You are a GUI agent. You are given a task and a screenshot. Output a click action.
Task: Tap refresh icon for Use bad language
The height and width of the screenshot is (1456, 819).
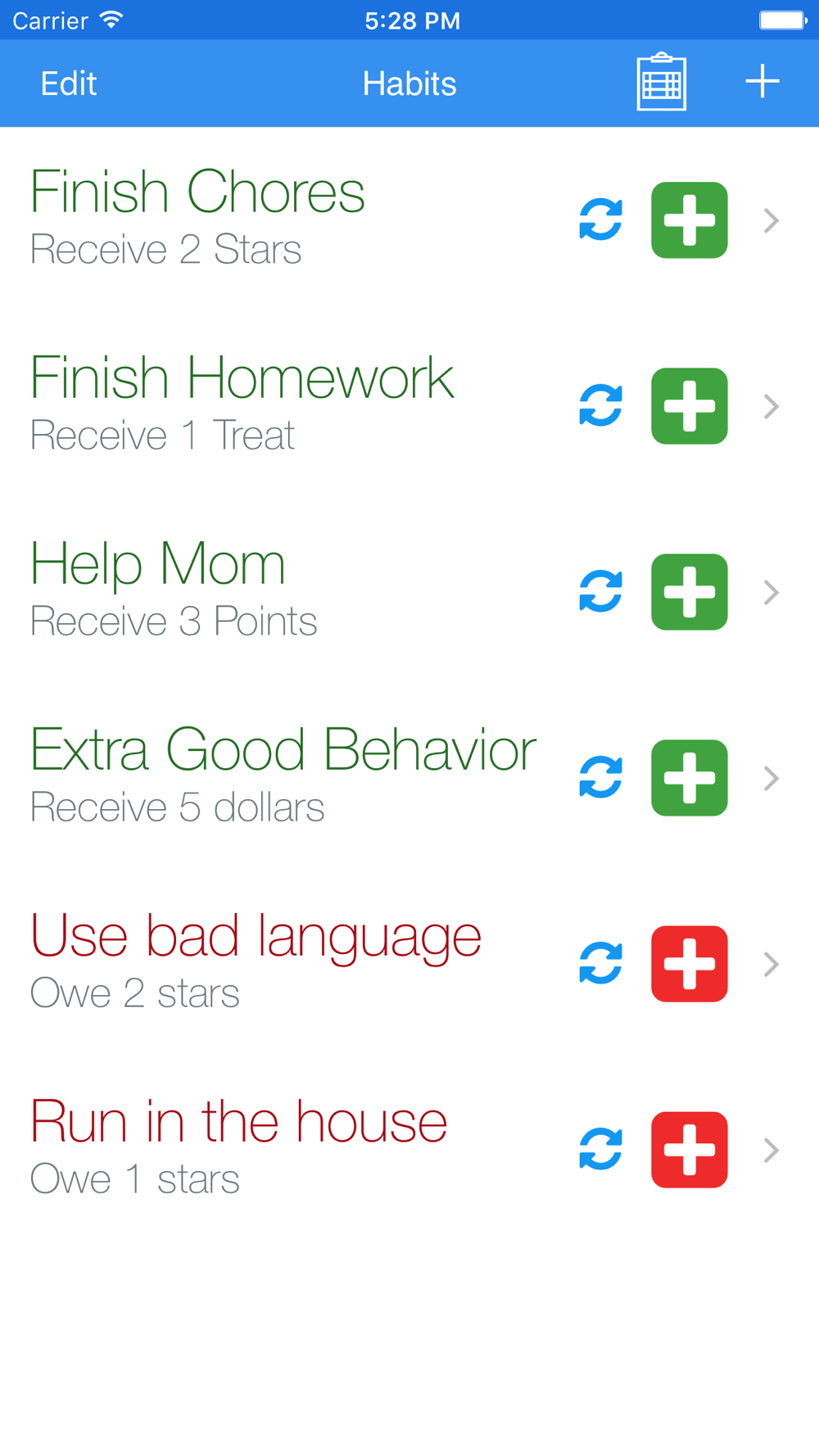pos(600,964)
